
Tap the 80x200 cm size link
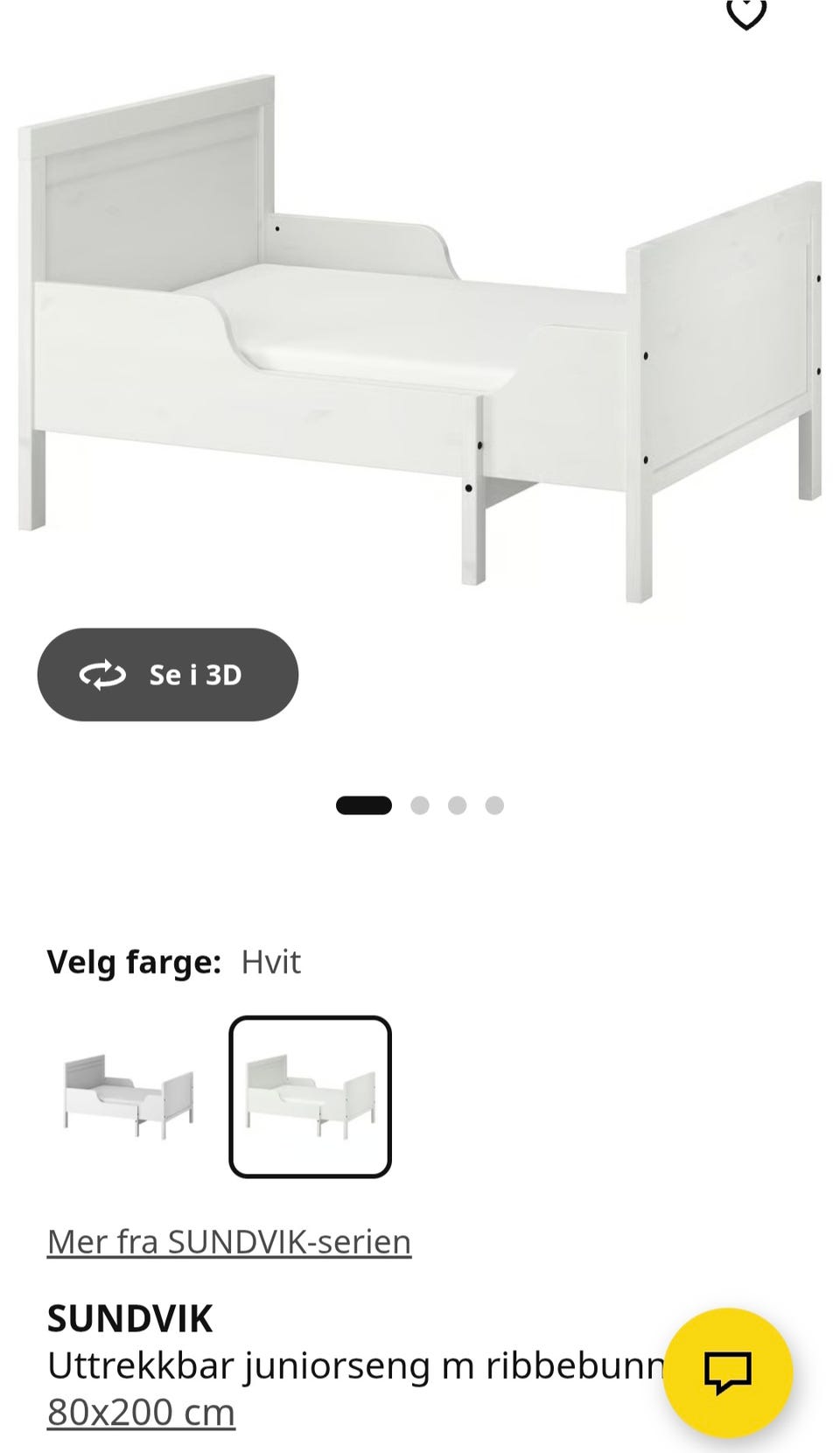(141, 1412)
